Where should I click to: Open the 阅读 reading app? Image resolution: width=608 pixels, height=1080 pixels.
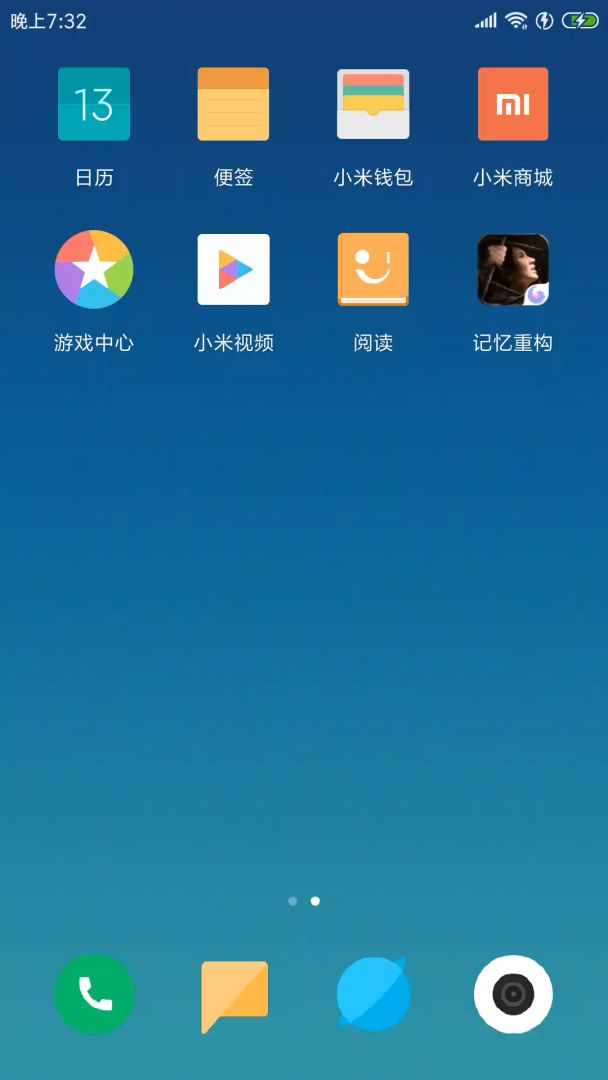(373, 269)
